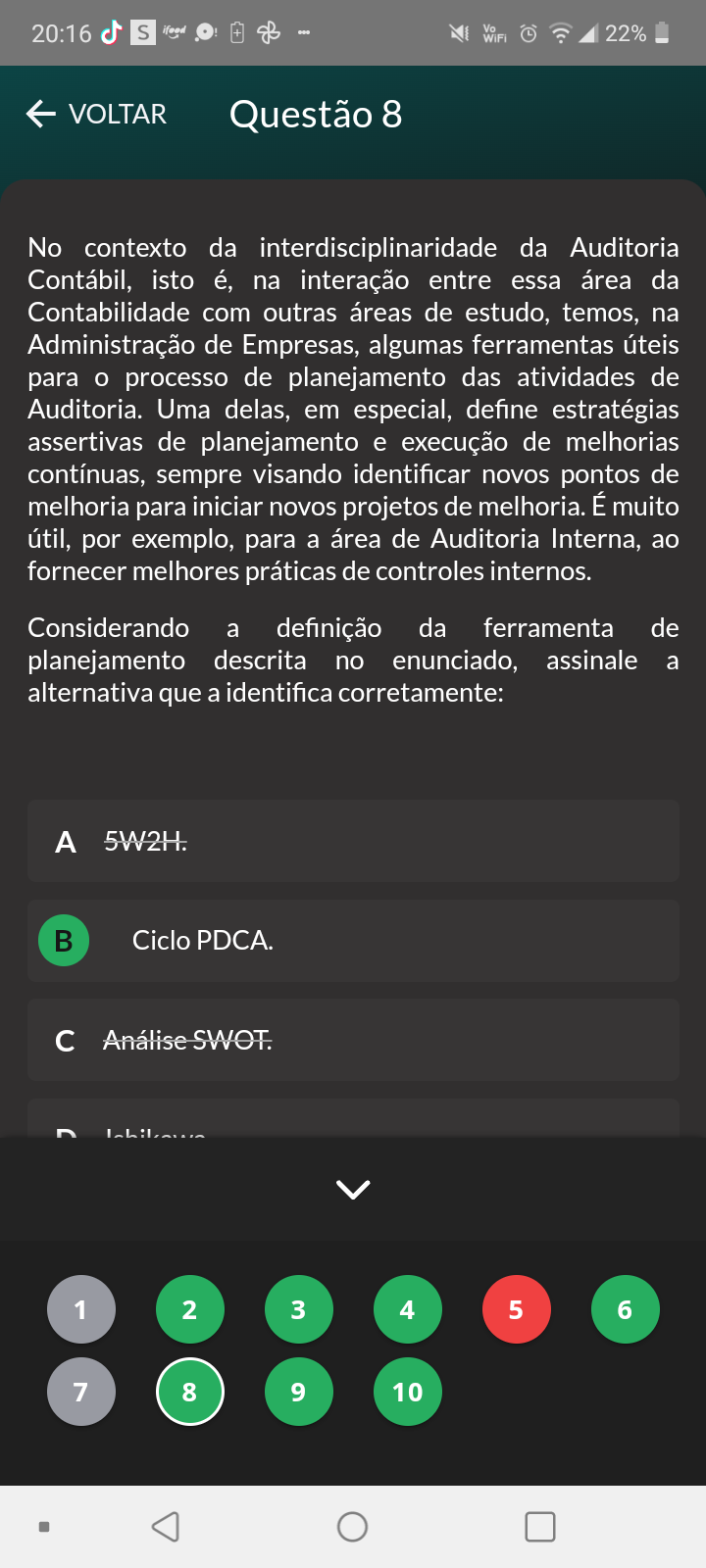Tap the highlighted question 8 button
This screenshot has width=706, height=1568.
(190, 1392)
